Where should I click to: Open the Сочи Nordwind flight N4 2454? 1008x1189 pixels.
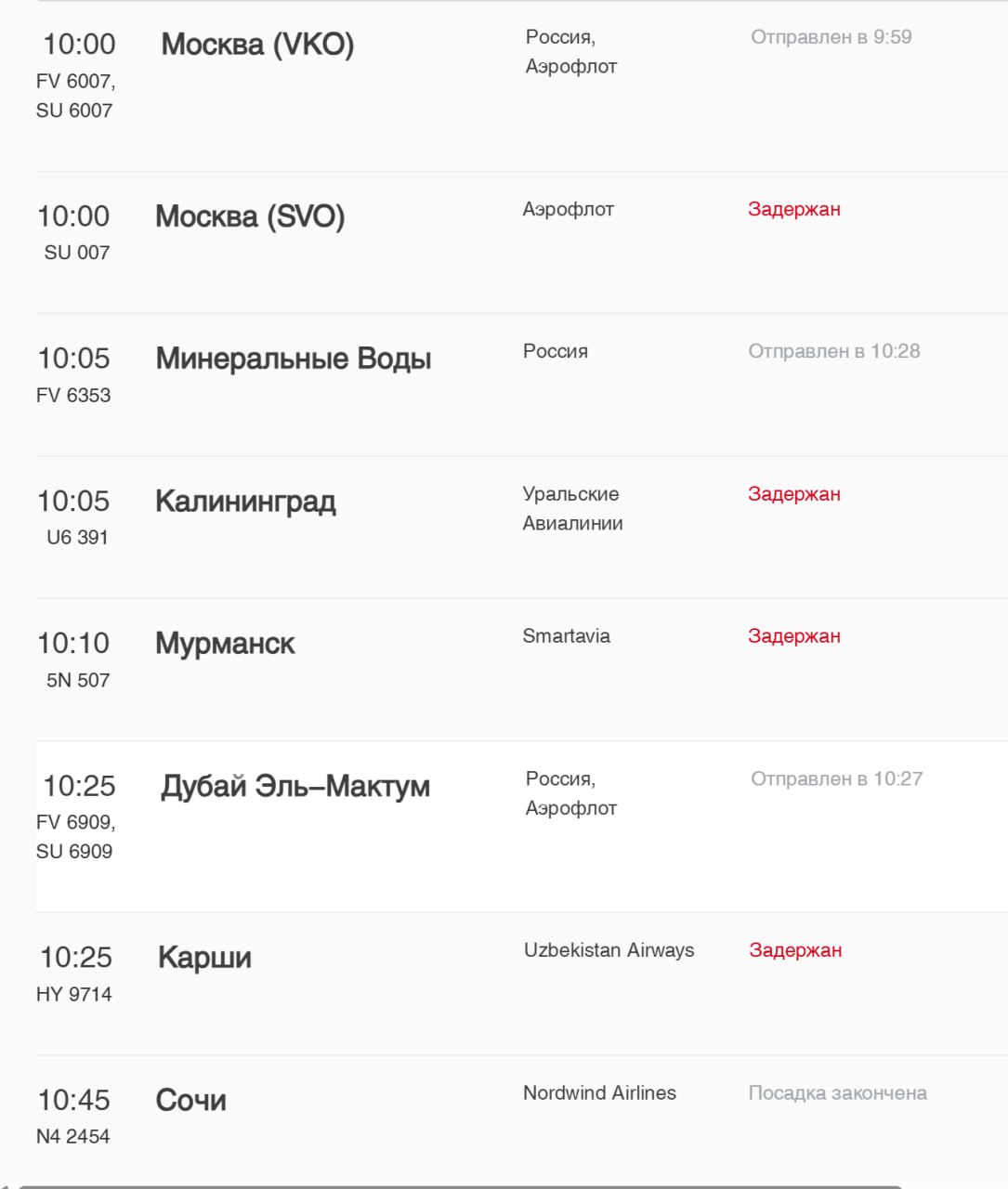tap(191, 1101)
